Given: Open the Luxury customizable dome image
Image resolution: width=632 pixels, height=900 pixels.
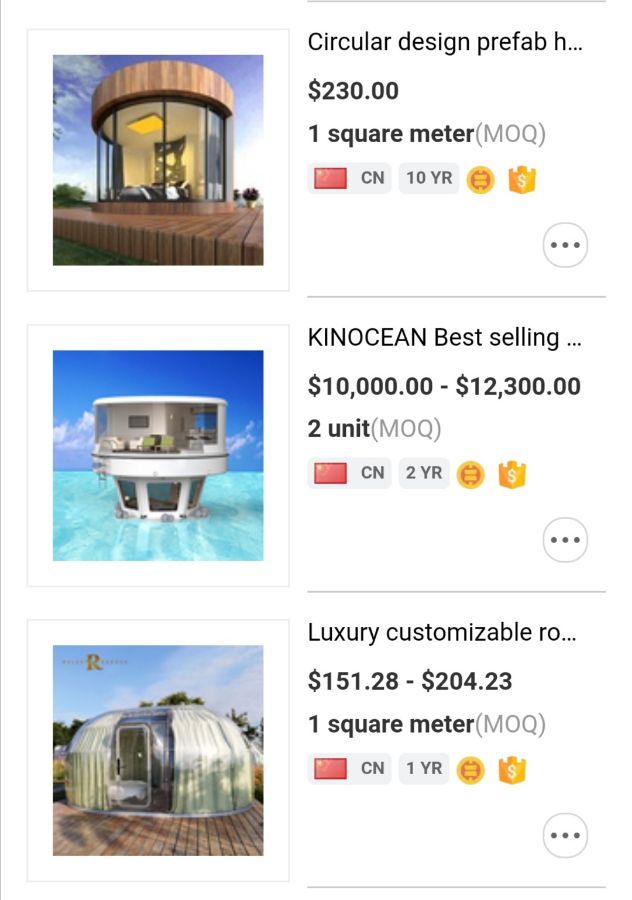Looking at the screenshot, I should pyautogui.click(x=158, y=750).
